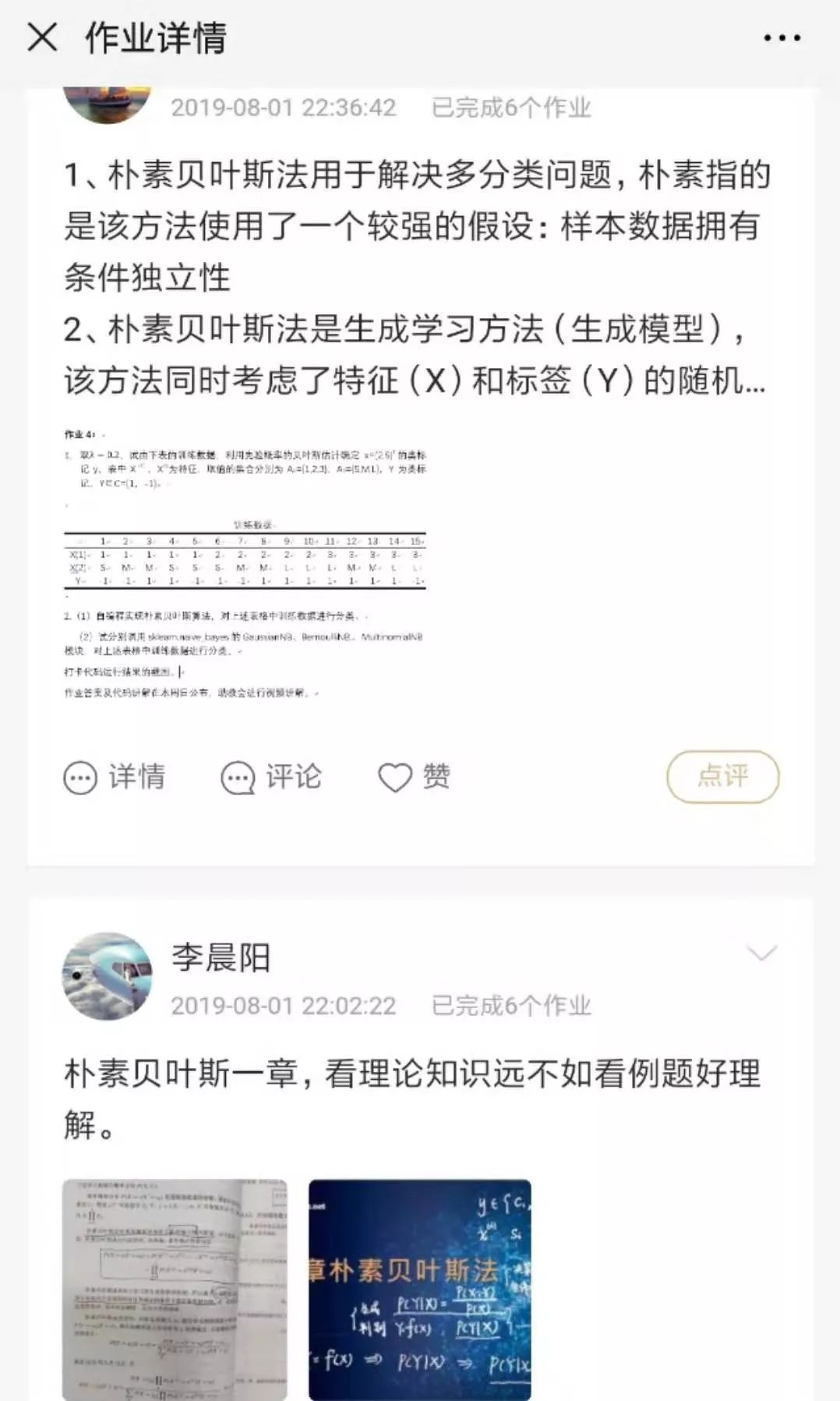Open the homework sheet image attachment
840x1401 pixels.
(245, 563)
